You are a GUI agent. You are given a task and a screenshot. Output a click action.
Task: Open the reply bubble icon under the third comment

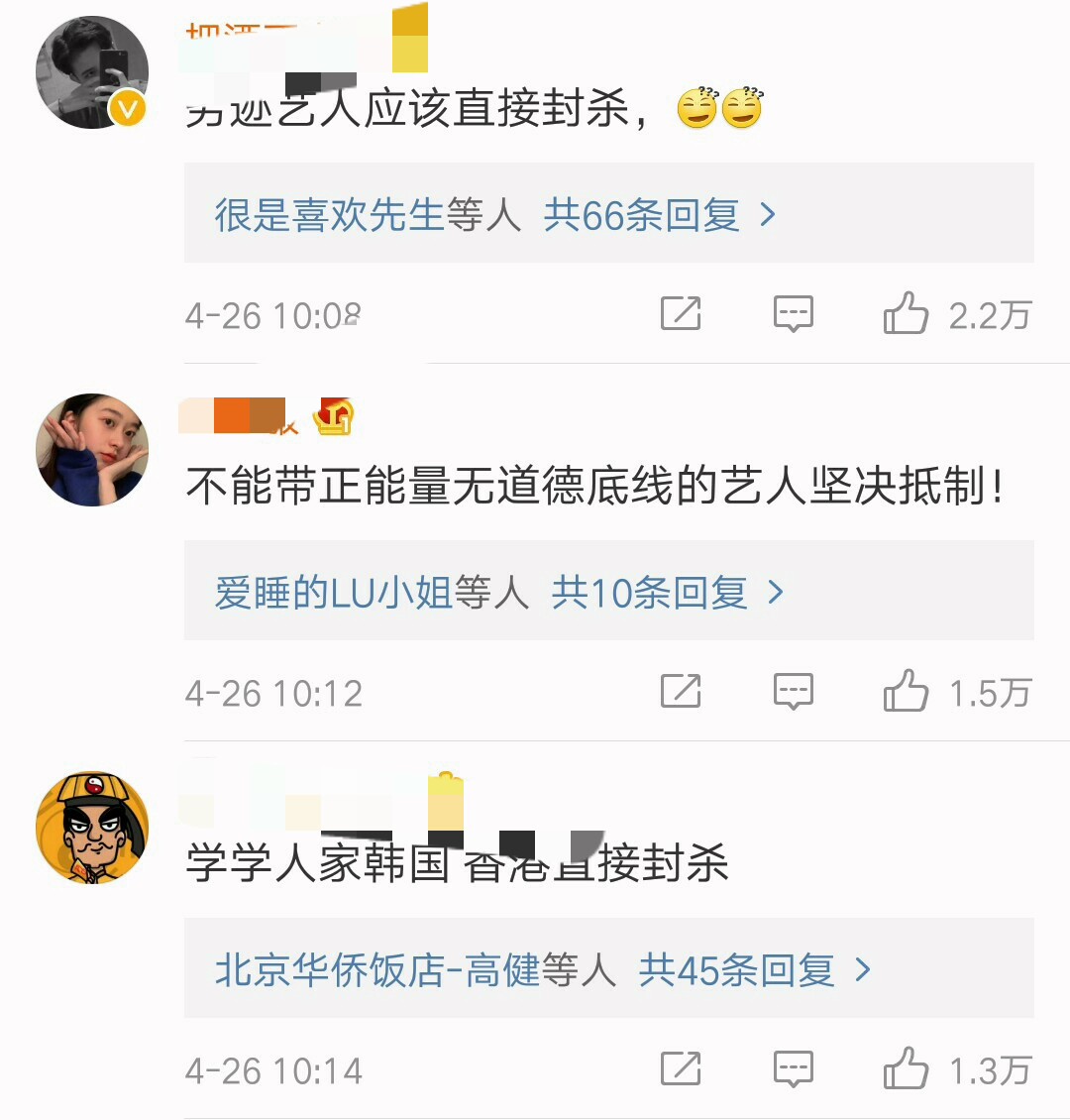point(792,1068)
